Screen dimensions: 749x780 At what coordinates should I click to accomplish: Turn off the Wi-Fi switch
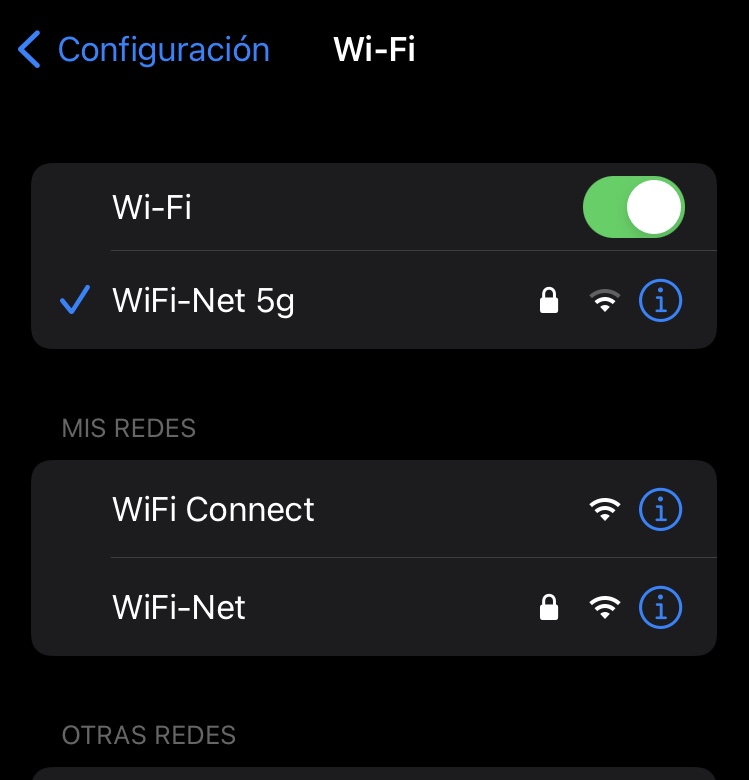pyautogui.click(x=633, y=208)
